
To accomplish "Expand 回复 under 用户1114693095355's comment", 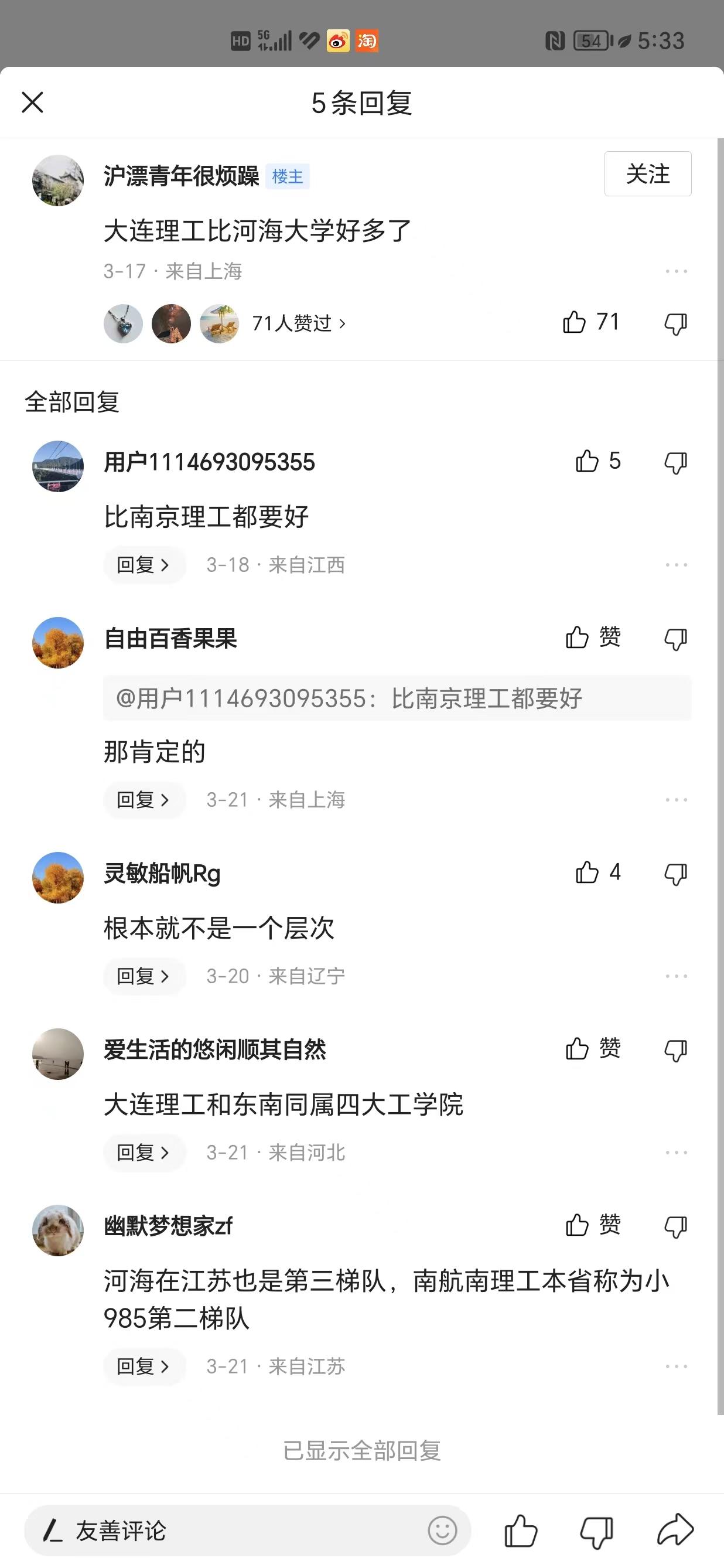I will click(x=144, y=564).
